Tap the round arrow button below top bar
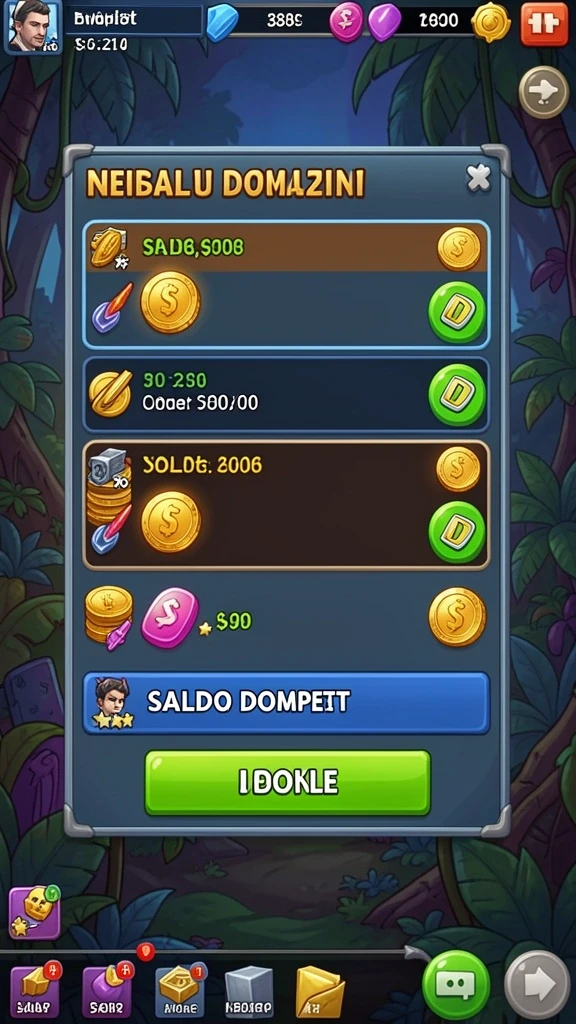576x1024 pixels. (x=544, y=92)
